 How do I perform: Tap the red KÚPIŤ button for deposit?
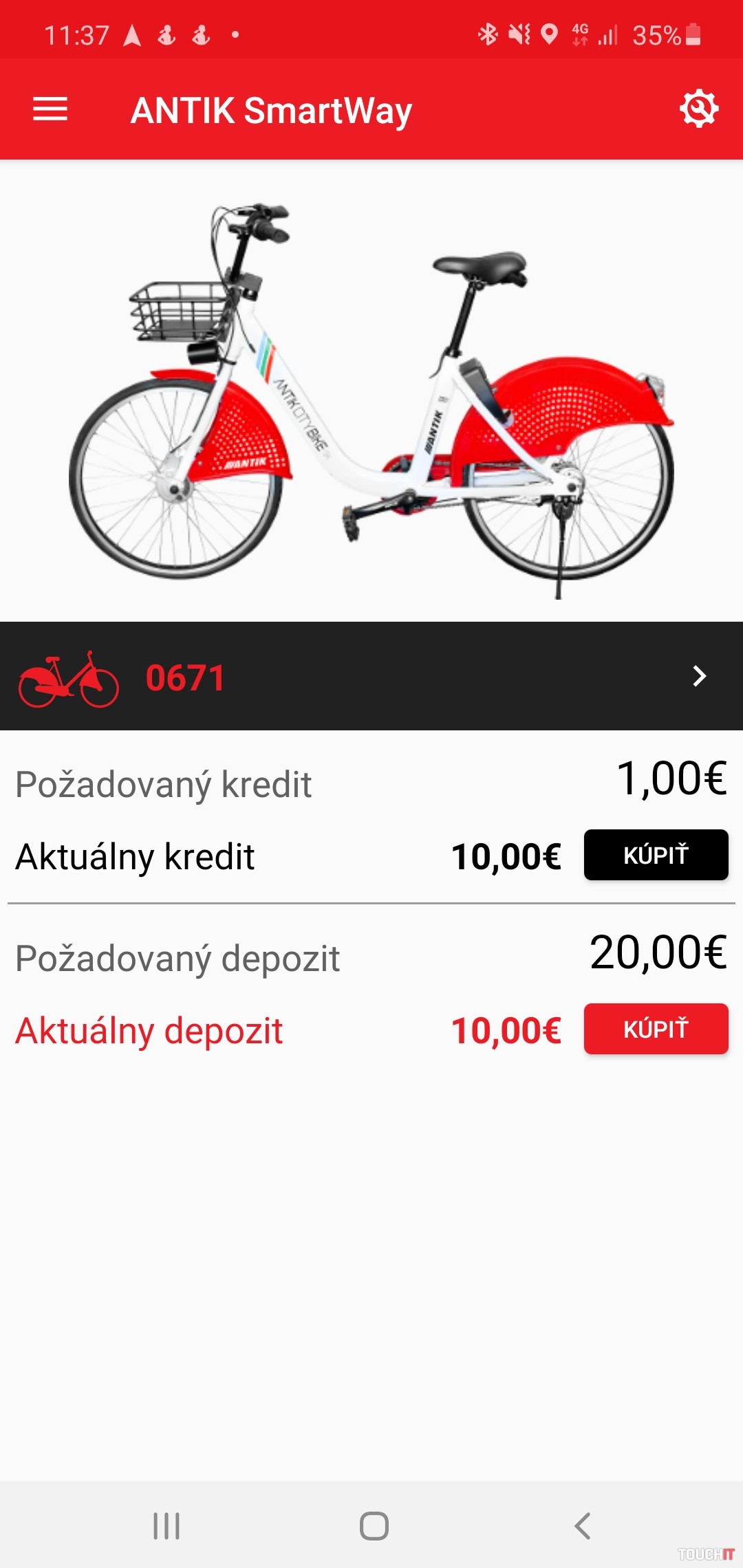click(656, 1029)
